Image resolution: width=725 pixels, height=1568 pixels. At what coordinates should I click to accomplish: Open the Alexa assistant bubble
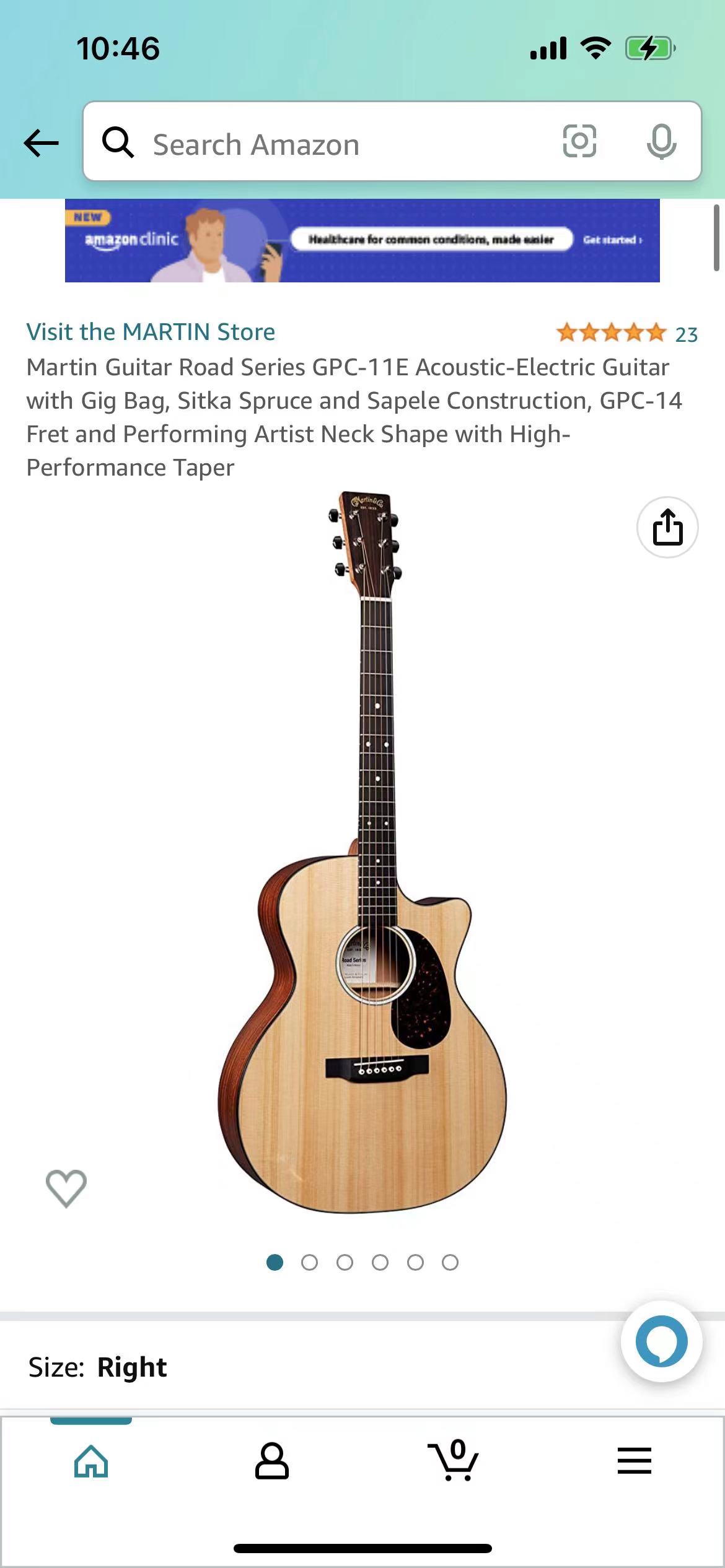[661, 1341]
